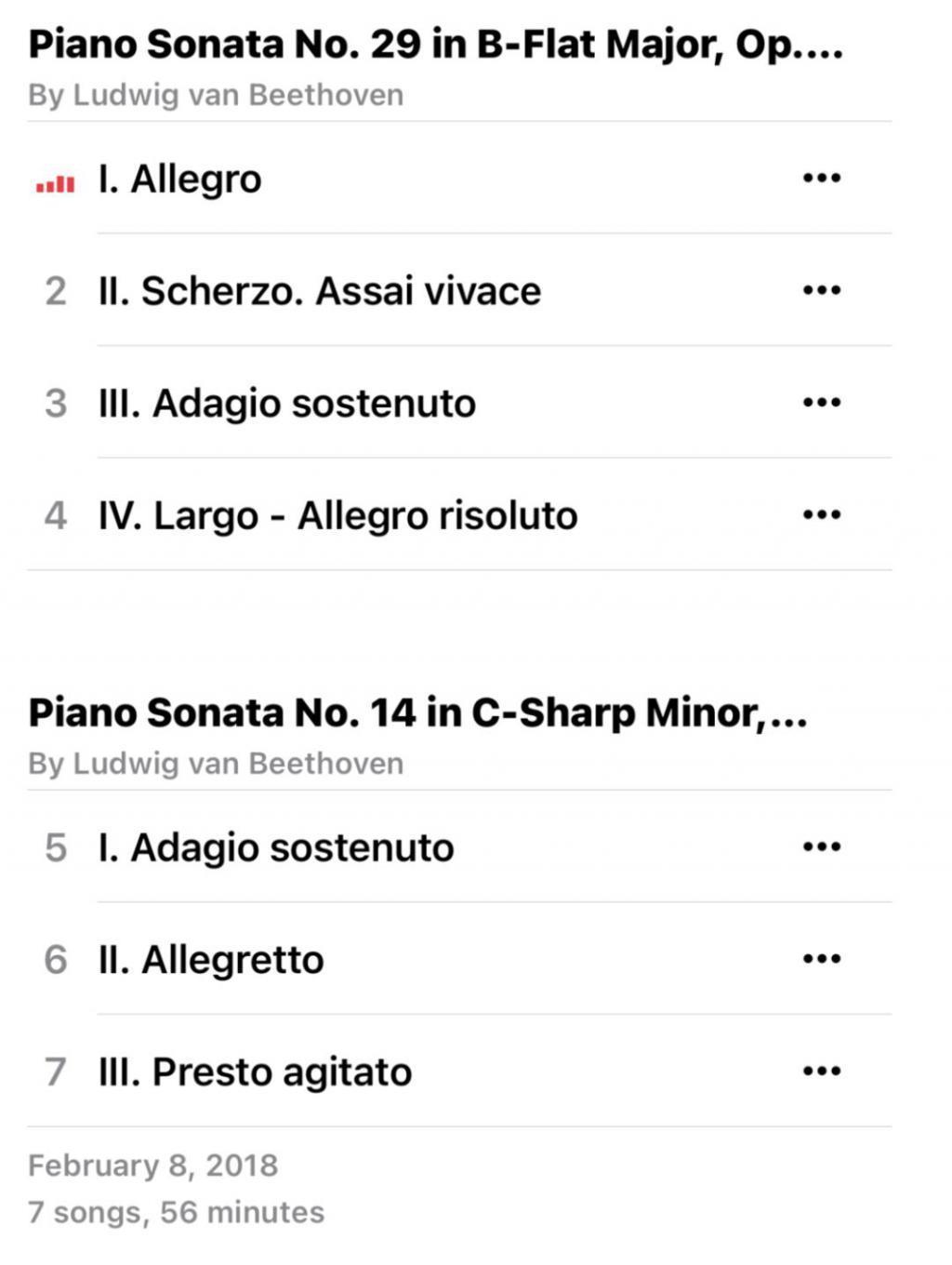Screen dimensions: 952x1265
Task: Open the more options menu for I. Allegro
Action: point(822,178)
